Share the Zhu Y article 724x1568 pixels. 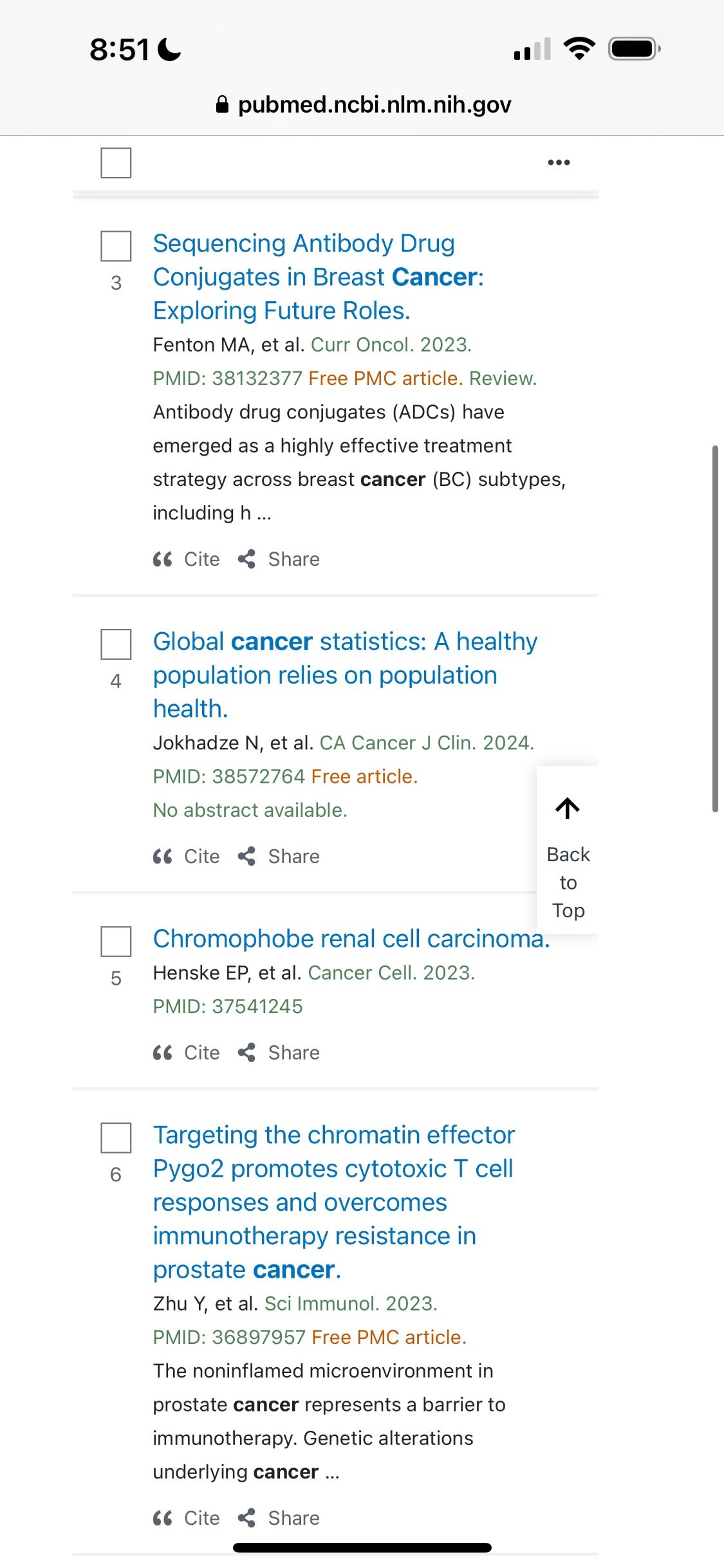pos(279,1518)
